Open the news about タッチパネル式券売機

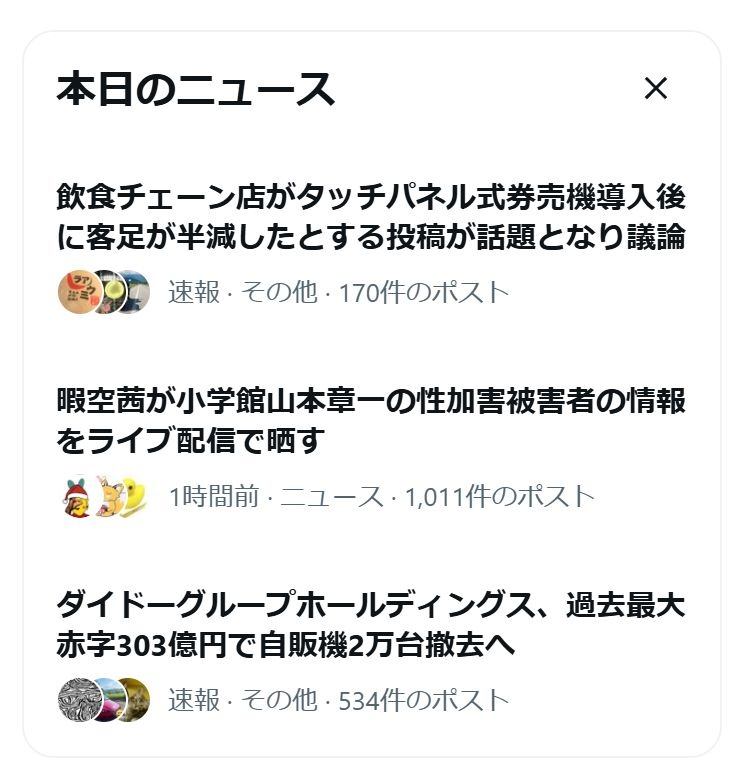[370, 217]
